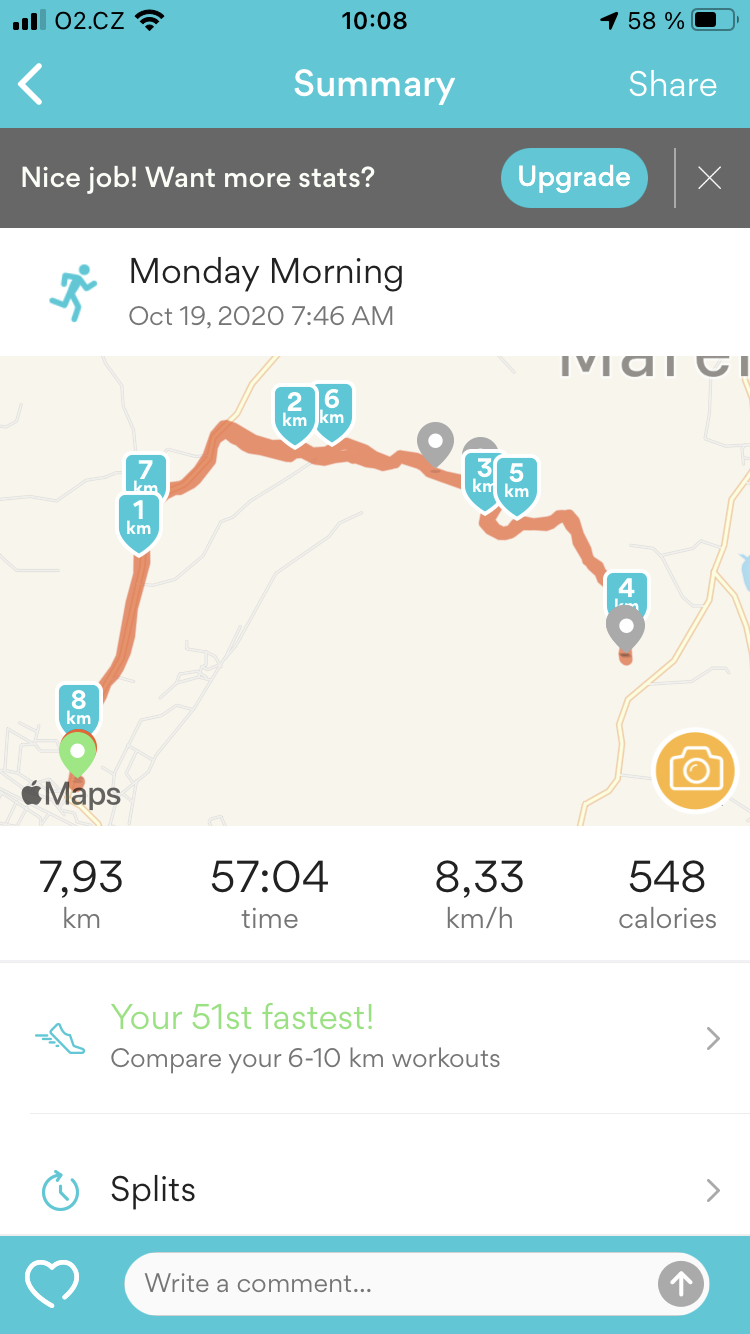Send the comment with the arrow button

[681, 1284]
